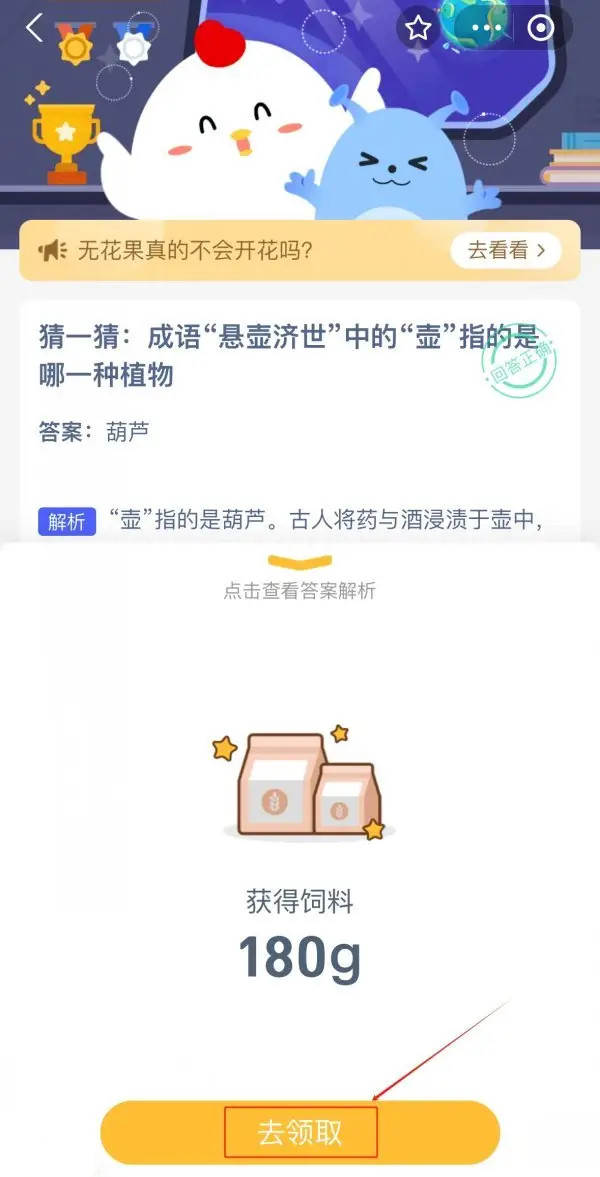
Task: Tap 去看看 on the 无花果 banner
Action: coord(505,250)
